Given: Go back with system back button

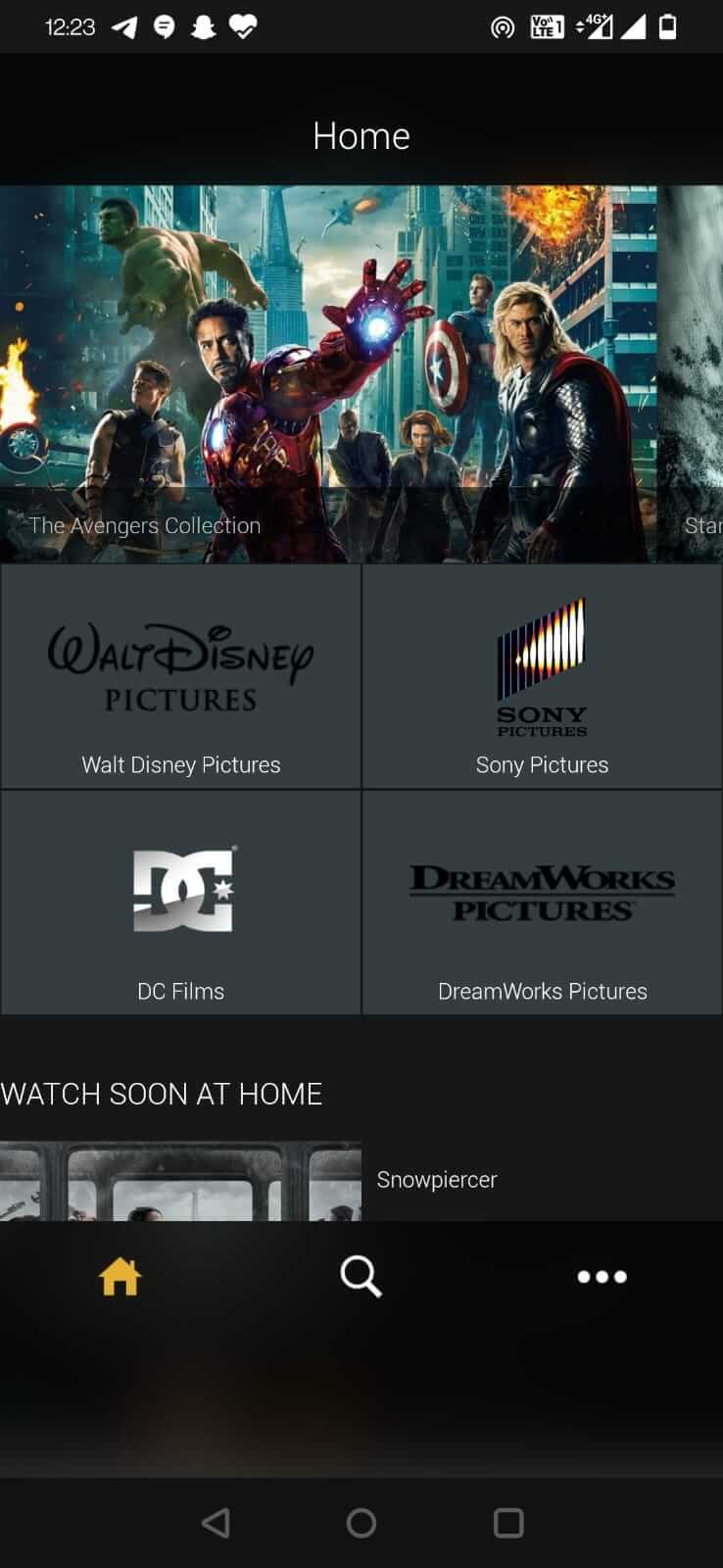Looking at the screenshot, I should tap(216, 1522).
